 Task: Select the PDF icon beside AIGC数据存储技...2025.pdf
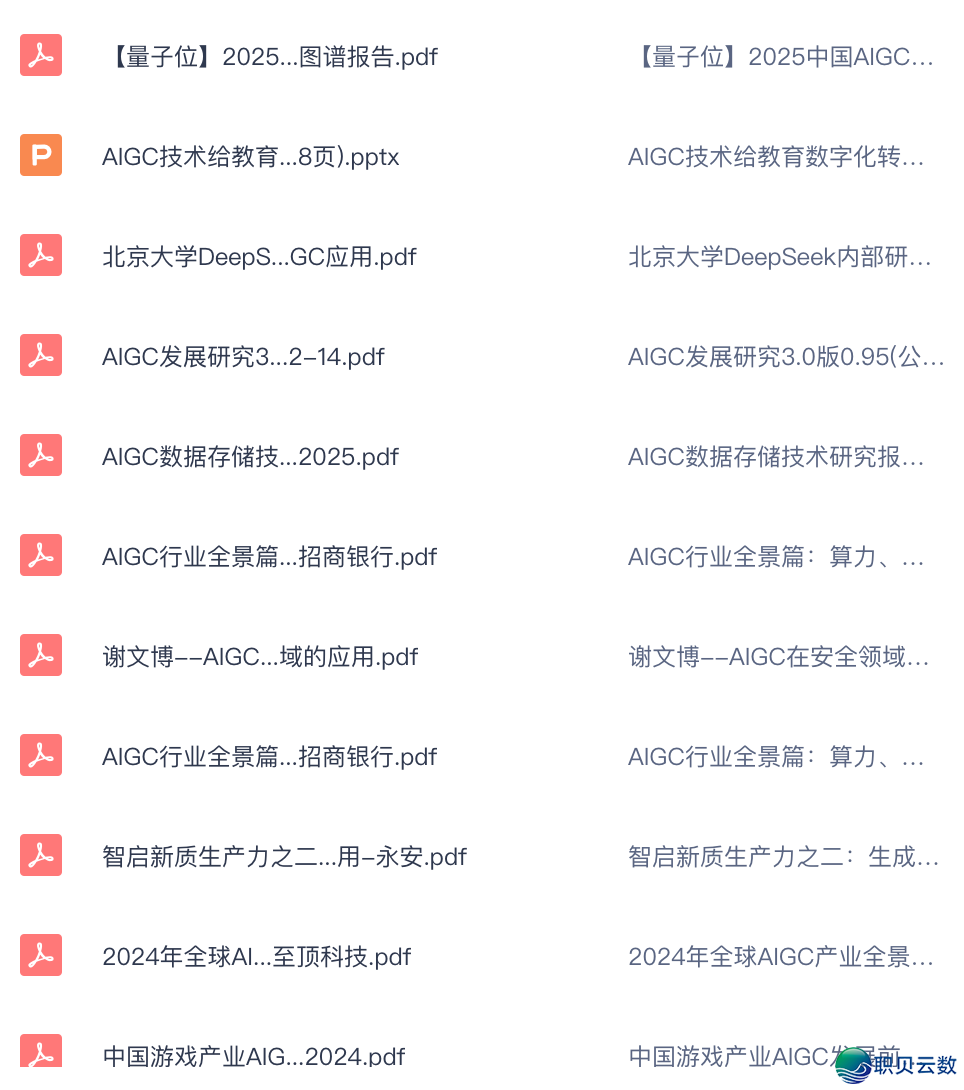[40, 455]
